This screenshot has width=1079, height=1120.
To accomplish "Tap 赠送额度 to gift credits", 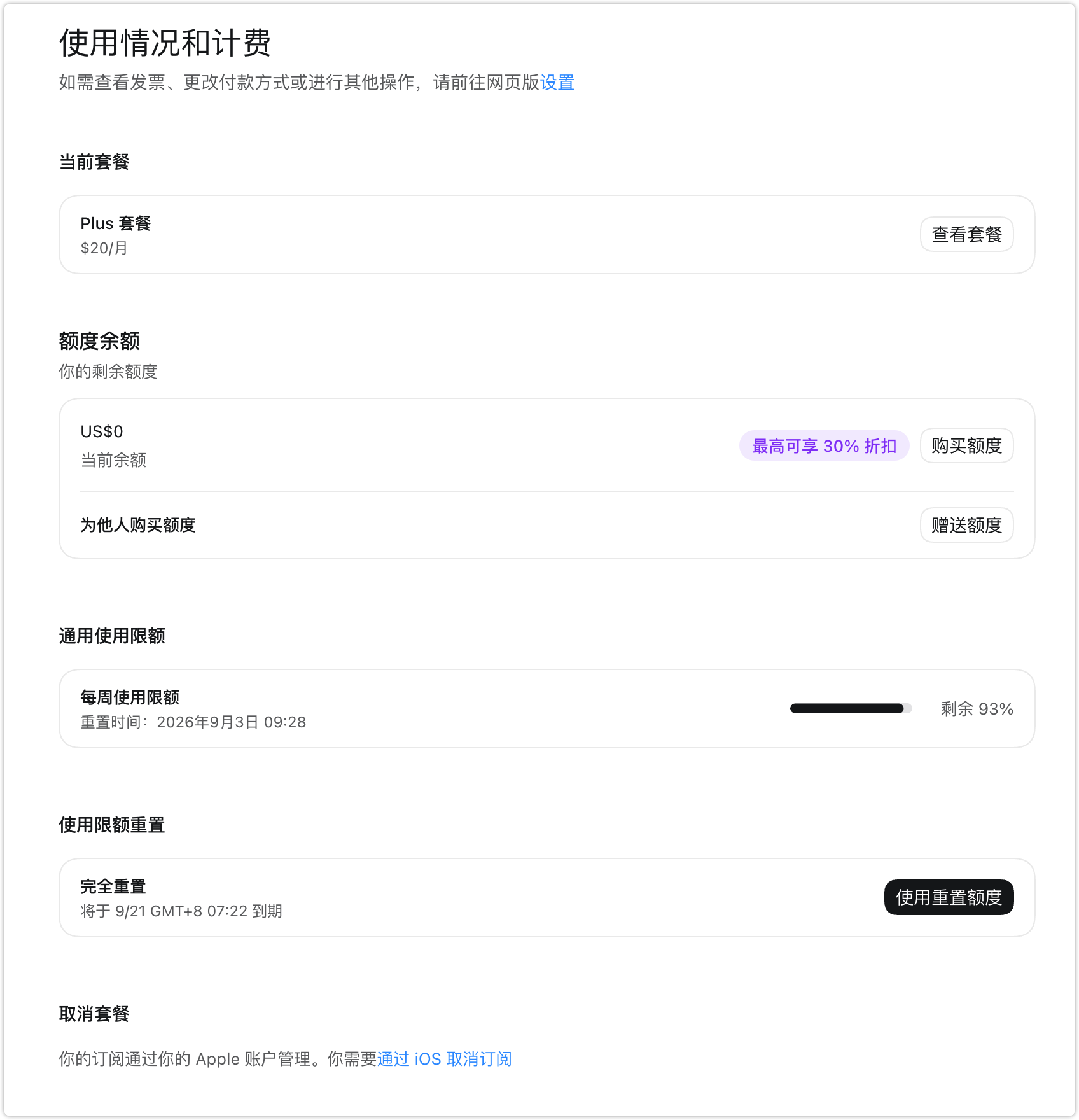I will click(x=966, y=525).
